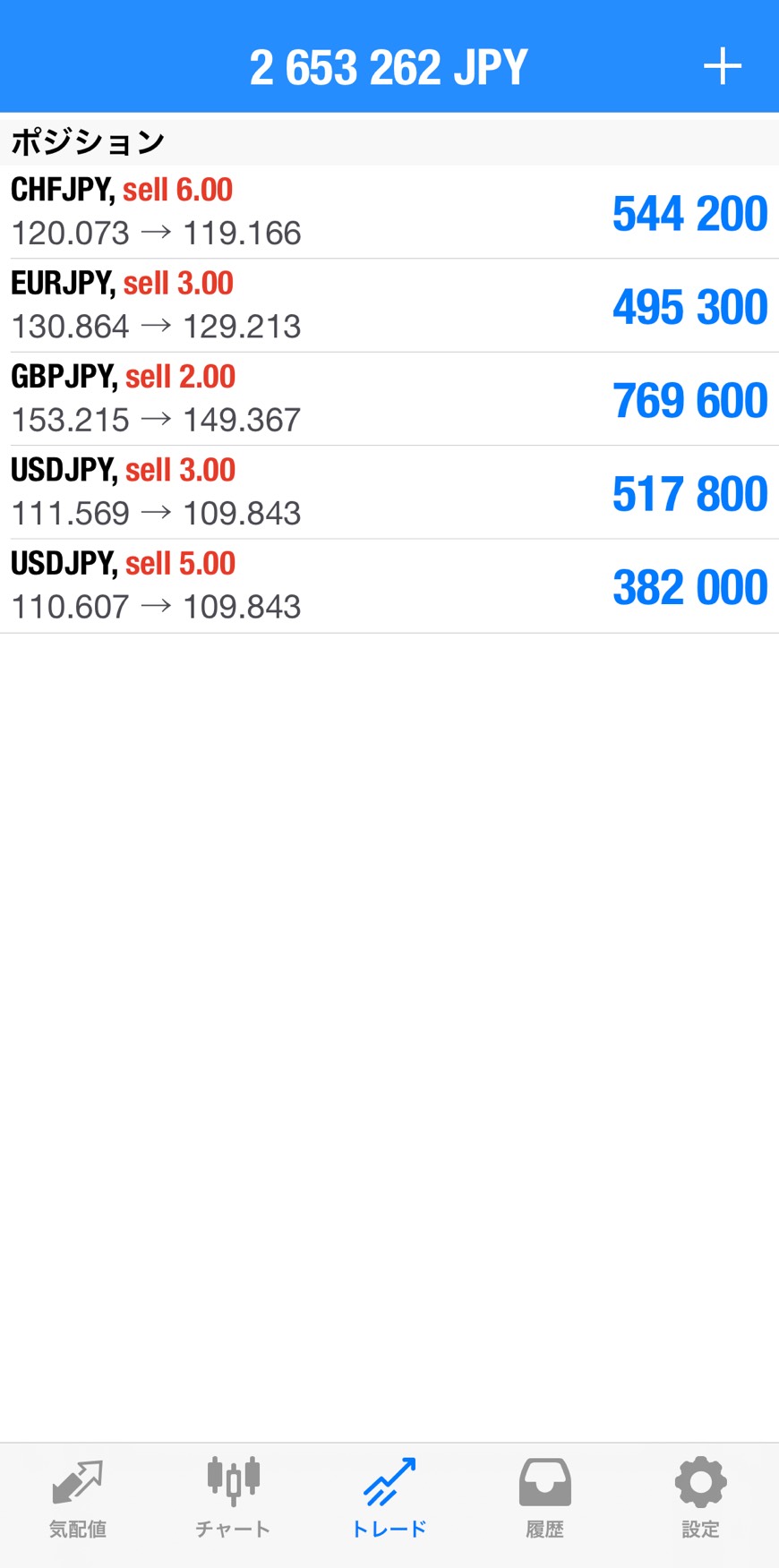Screen dimensions: 779x1568
Task: View the USDJPY sell 3.00 position
Action: click(x=389, y=492)
